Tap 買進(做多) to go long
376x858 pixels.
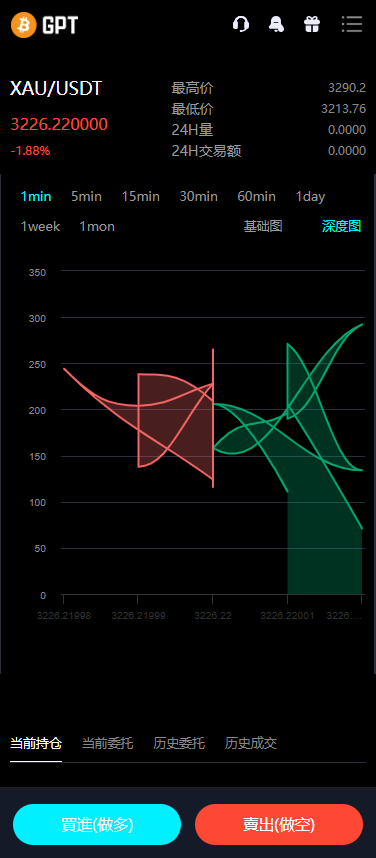tap(97, 825)
